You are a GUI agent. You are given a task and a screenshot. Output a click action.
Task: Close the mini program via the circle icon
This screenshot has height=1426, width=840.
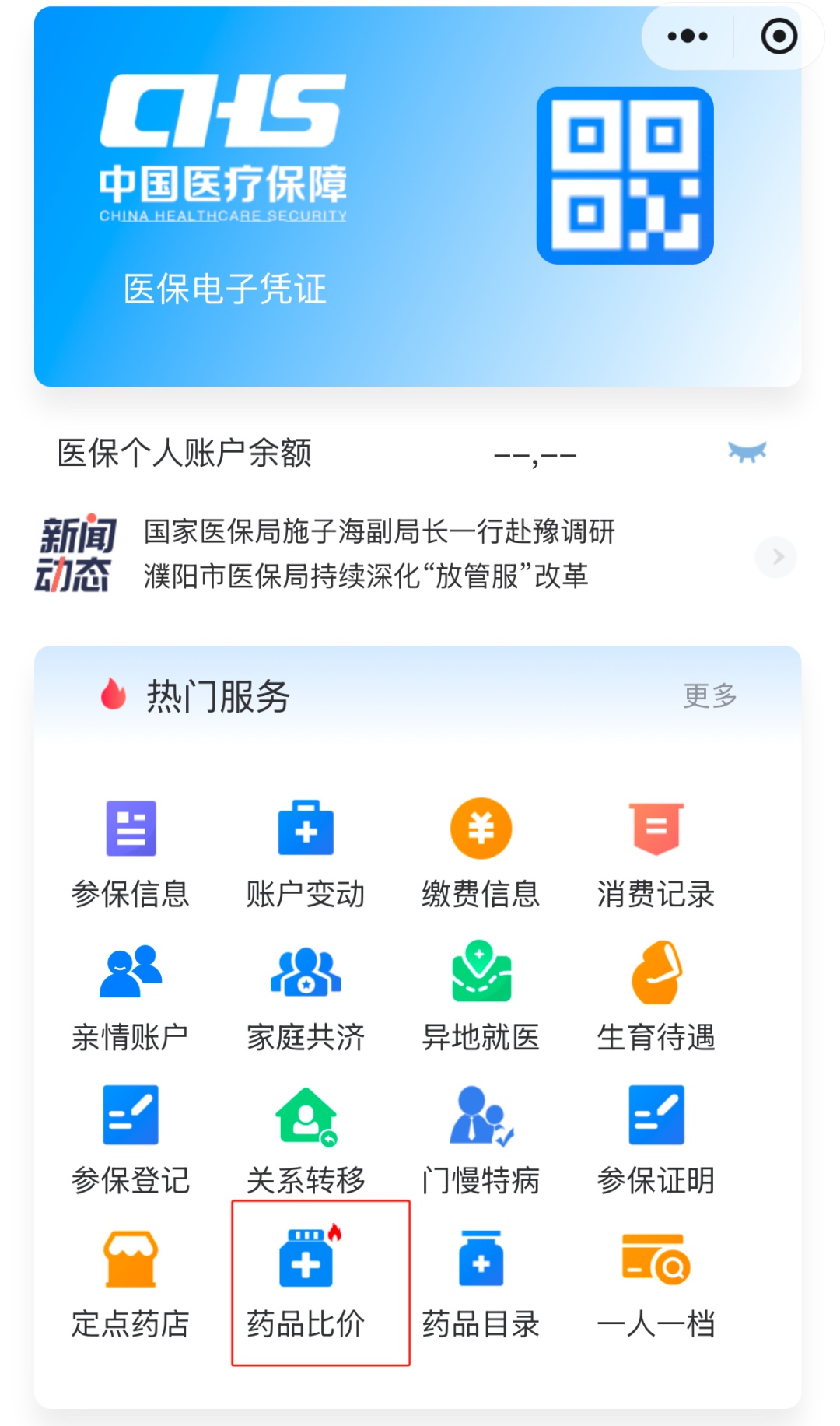(x=779, y=37)
